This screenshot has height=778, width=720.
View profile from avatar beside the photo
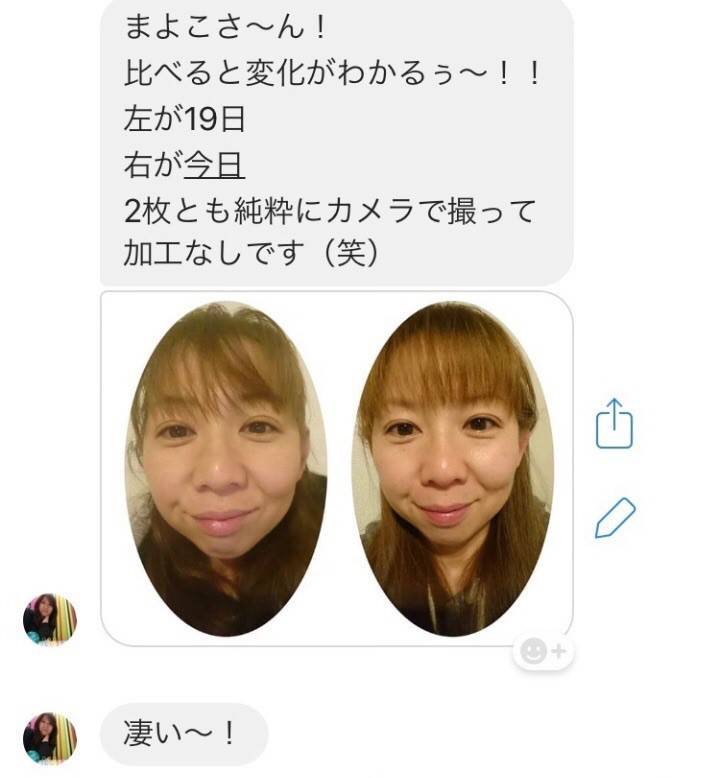tap(49, 619)
